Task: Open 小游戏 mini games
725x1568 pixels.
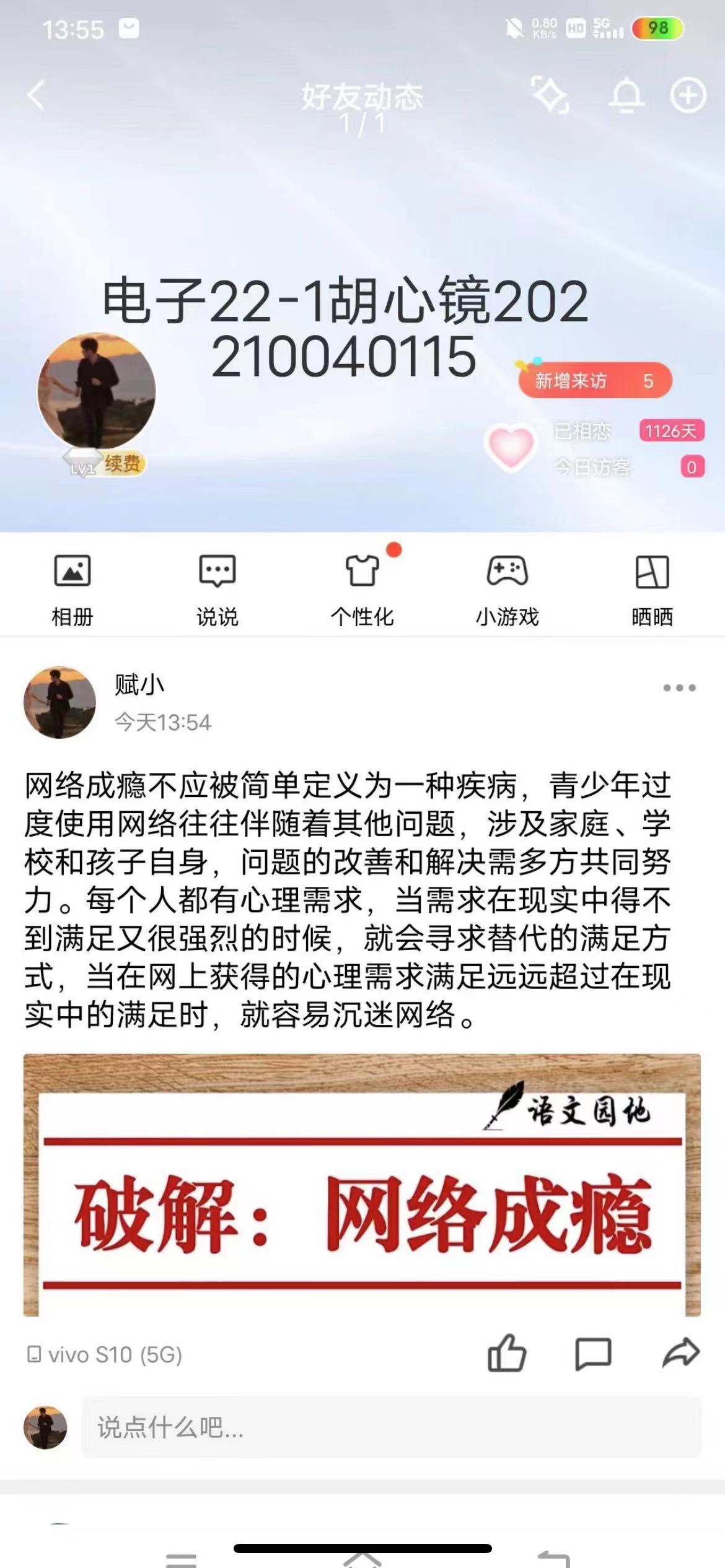Action: [x=507, y=590]
